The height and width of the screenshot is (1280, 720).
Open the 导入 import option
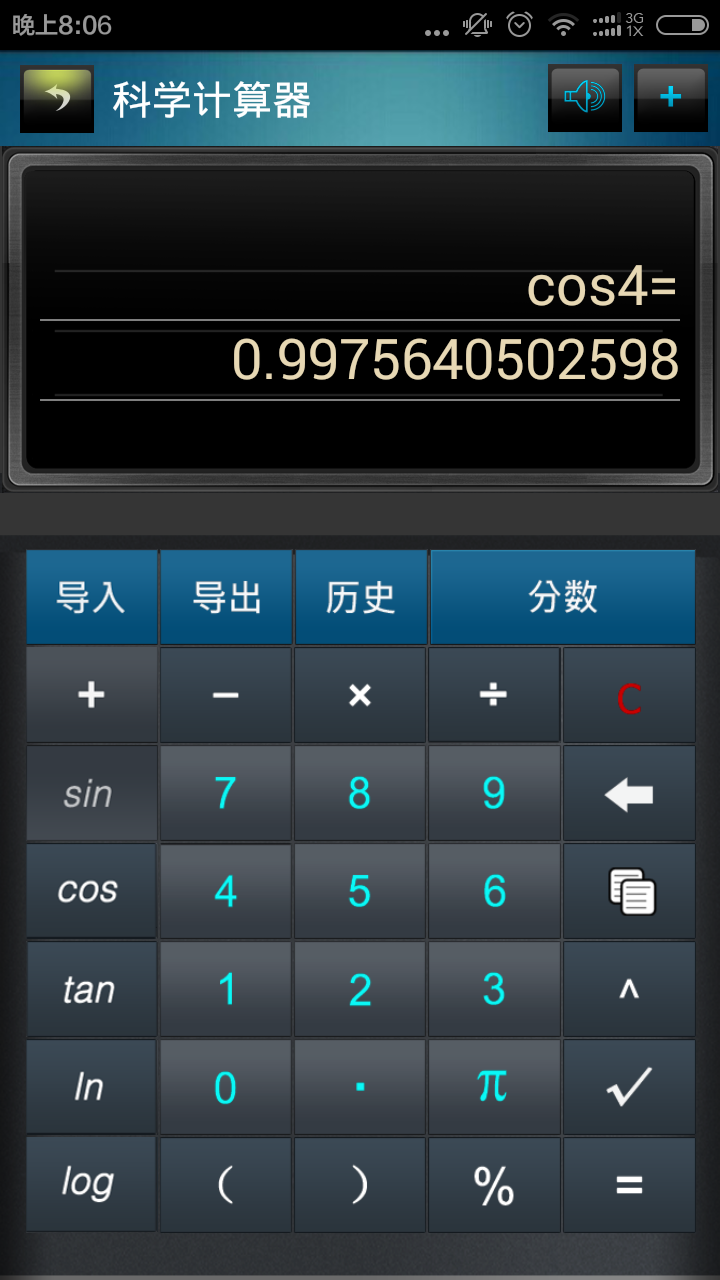click(91, 597)
